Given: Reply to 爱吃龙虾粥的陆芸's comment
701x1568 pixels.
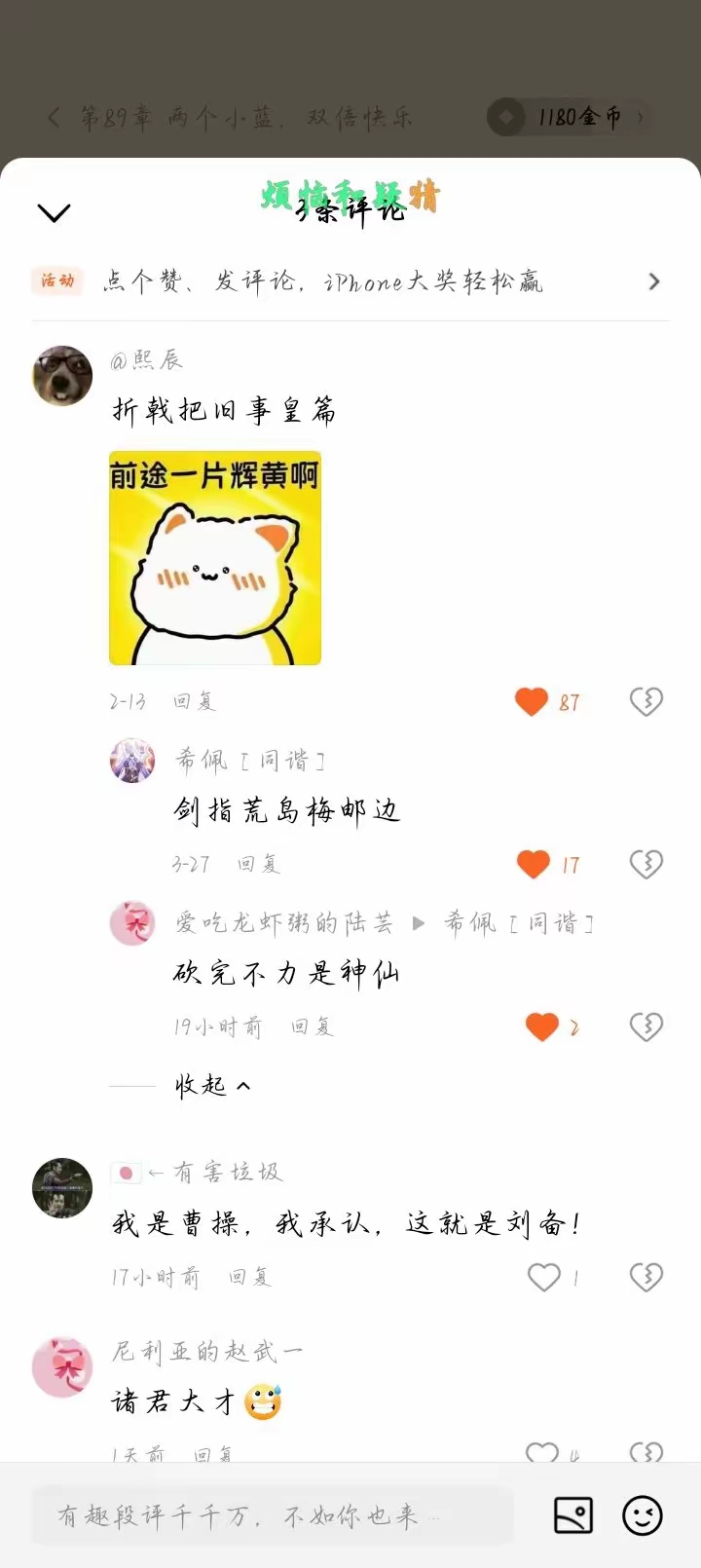Looking at the screenshot, I should (x=312, y=1027).
